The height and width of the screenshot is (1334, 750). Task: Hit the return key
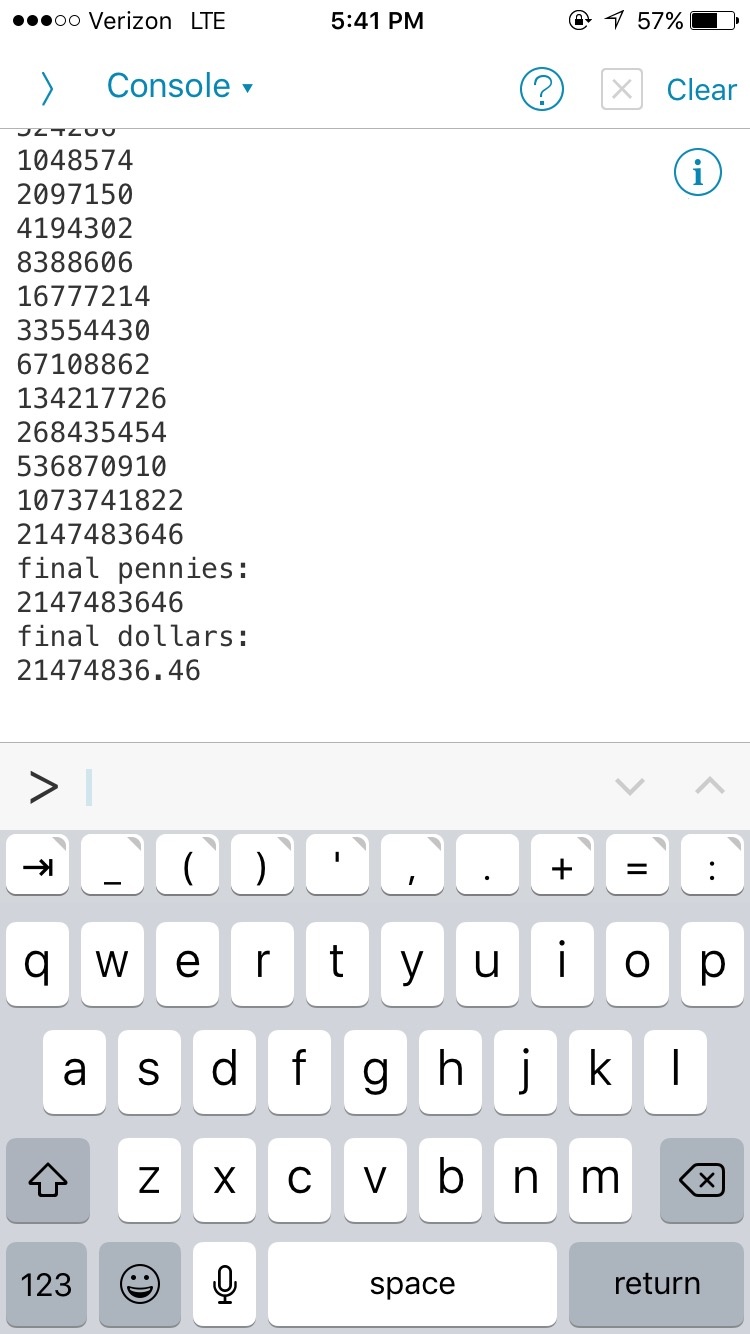click(656, 1284)
